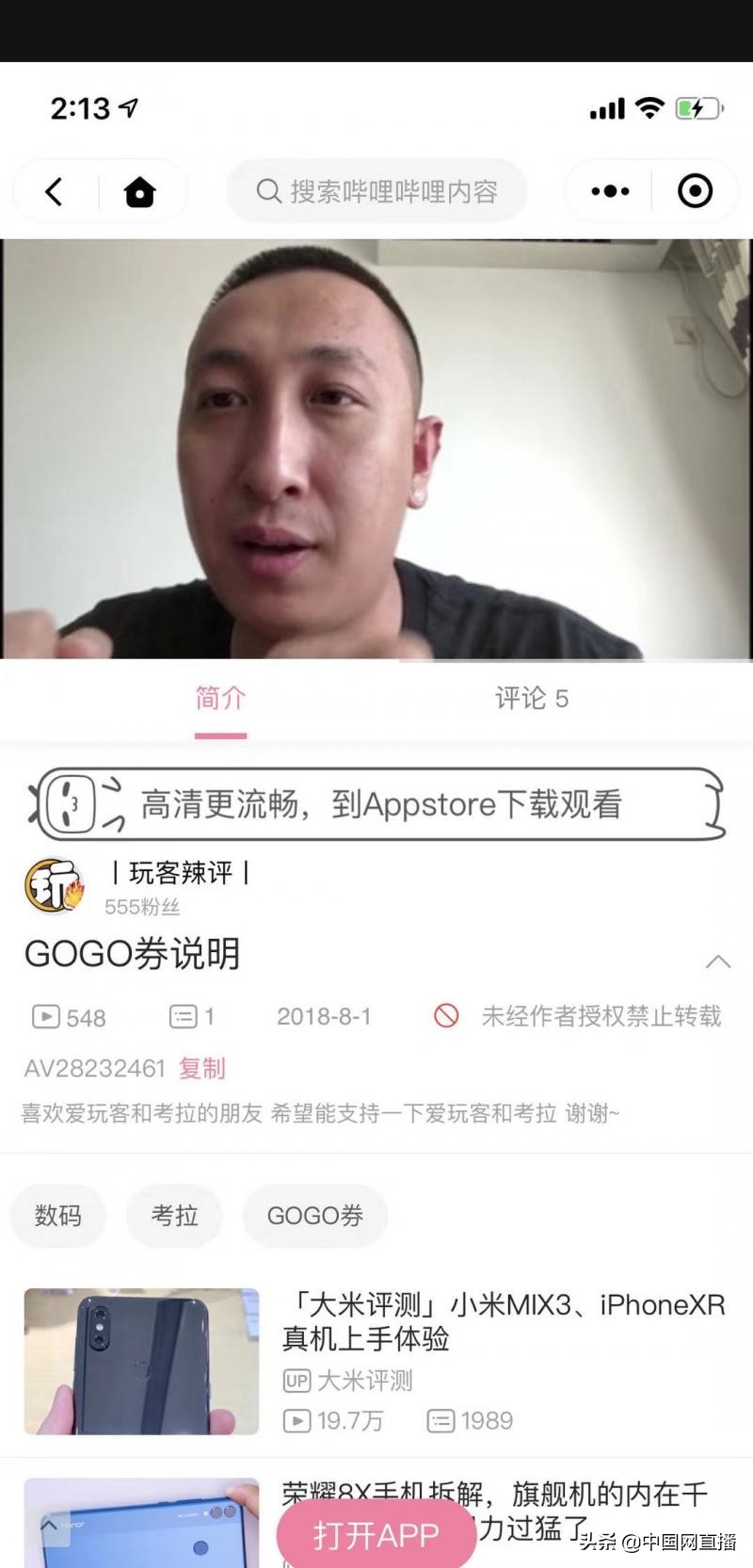Click the back arrow to go back
Screen dimensions: 753x1568
click(x=54, y=191)
